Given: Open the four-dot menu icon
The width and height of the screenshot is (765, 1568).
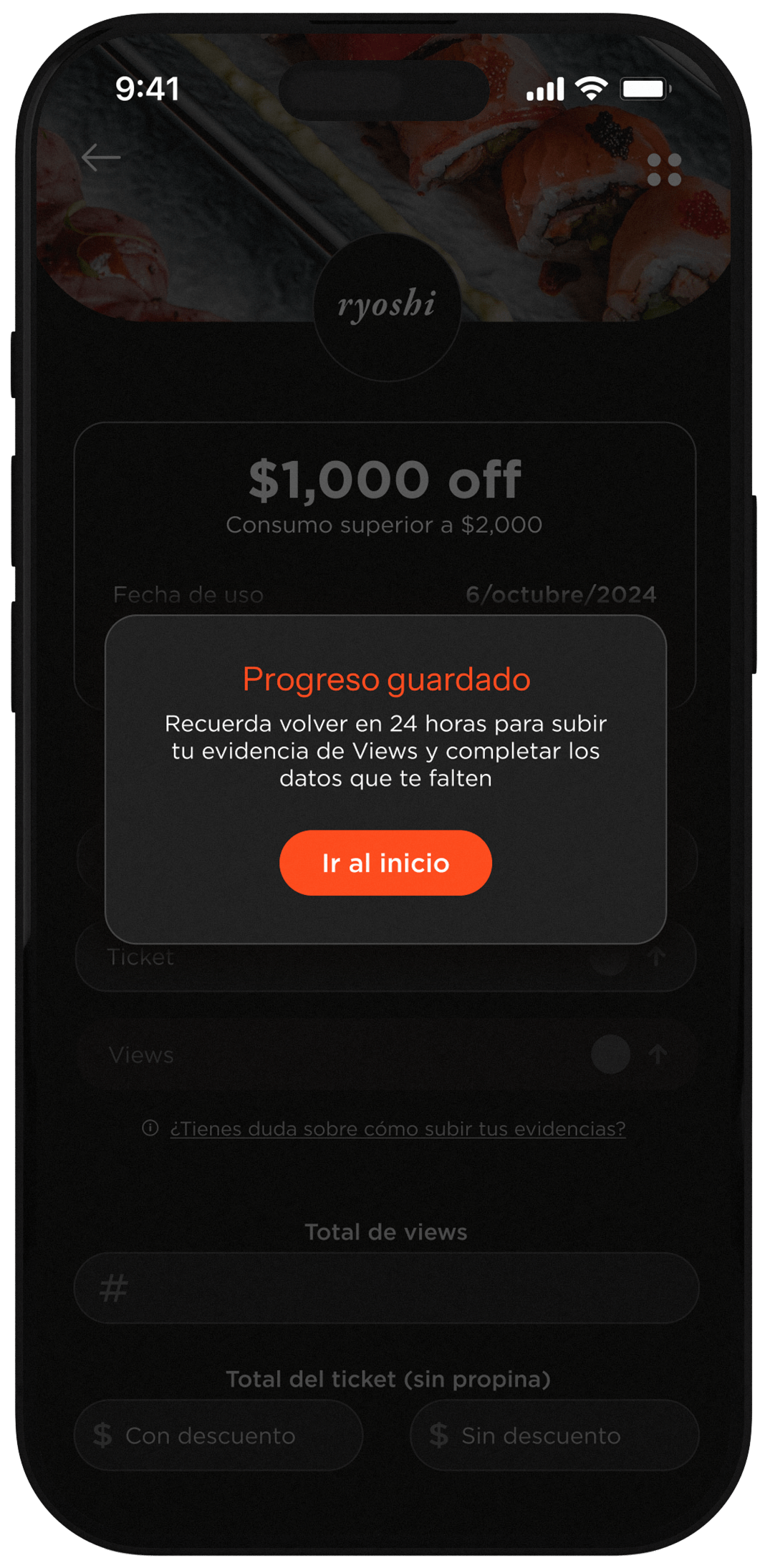Looking at the screenshot, I should pos(664,170).
